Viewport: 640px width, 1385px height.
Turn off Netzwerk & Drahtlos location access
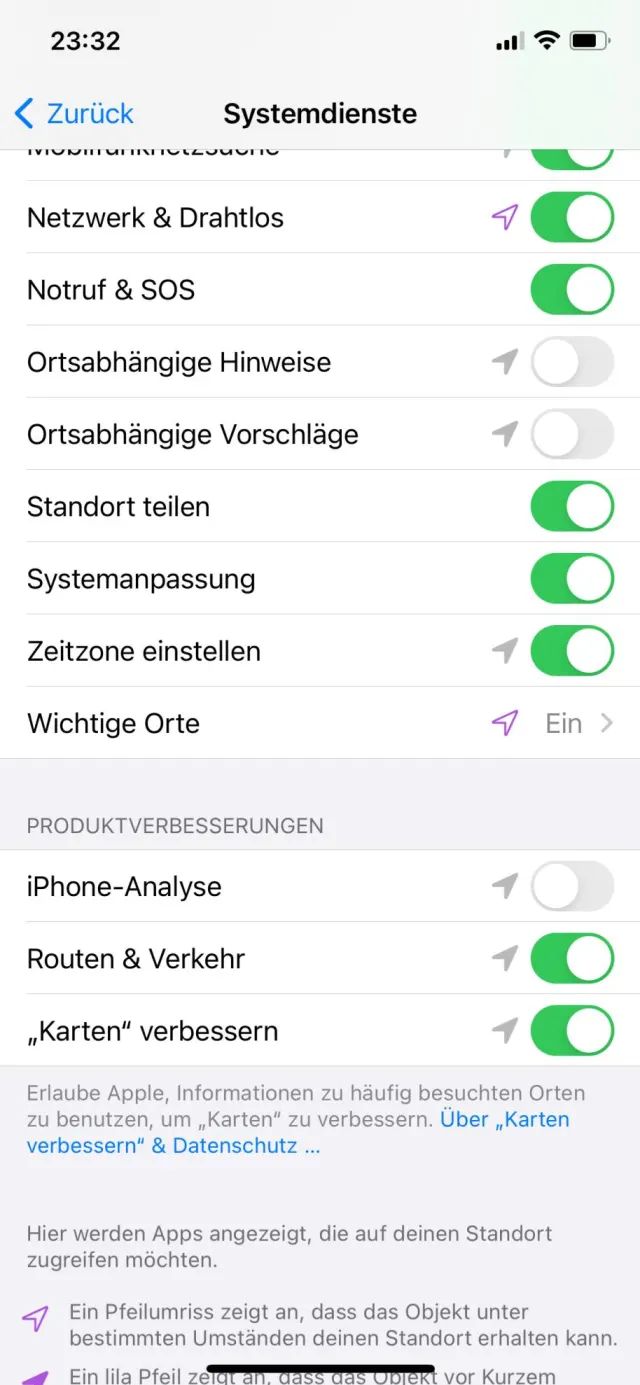point(571,218)
